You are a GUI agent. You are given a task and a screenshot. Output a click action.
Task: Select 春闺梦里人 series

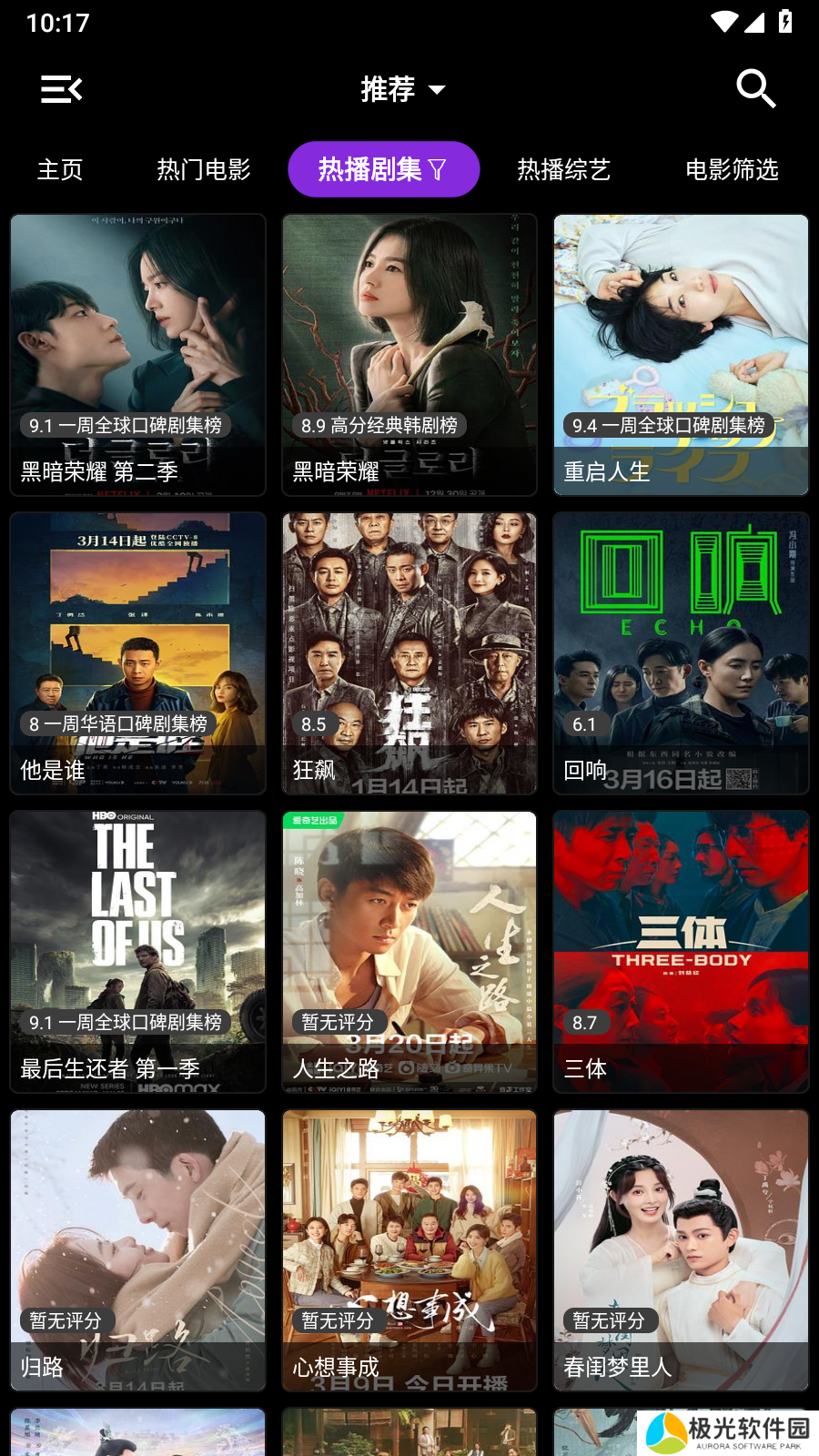681,1250
